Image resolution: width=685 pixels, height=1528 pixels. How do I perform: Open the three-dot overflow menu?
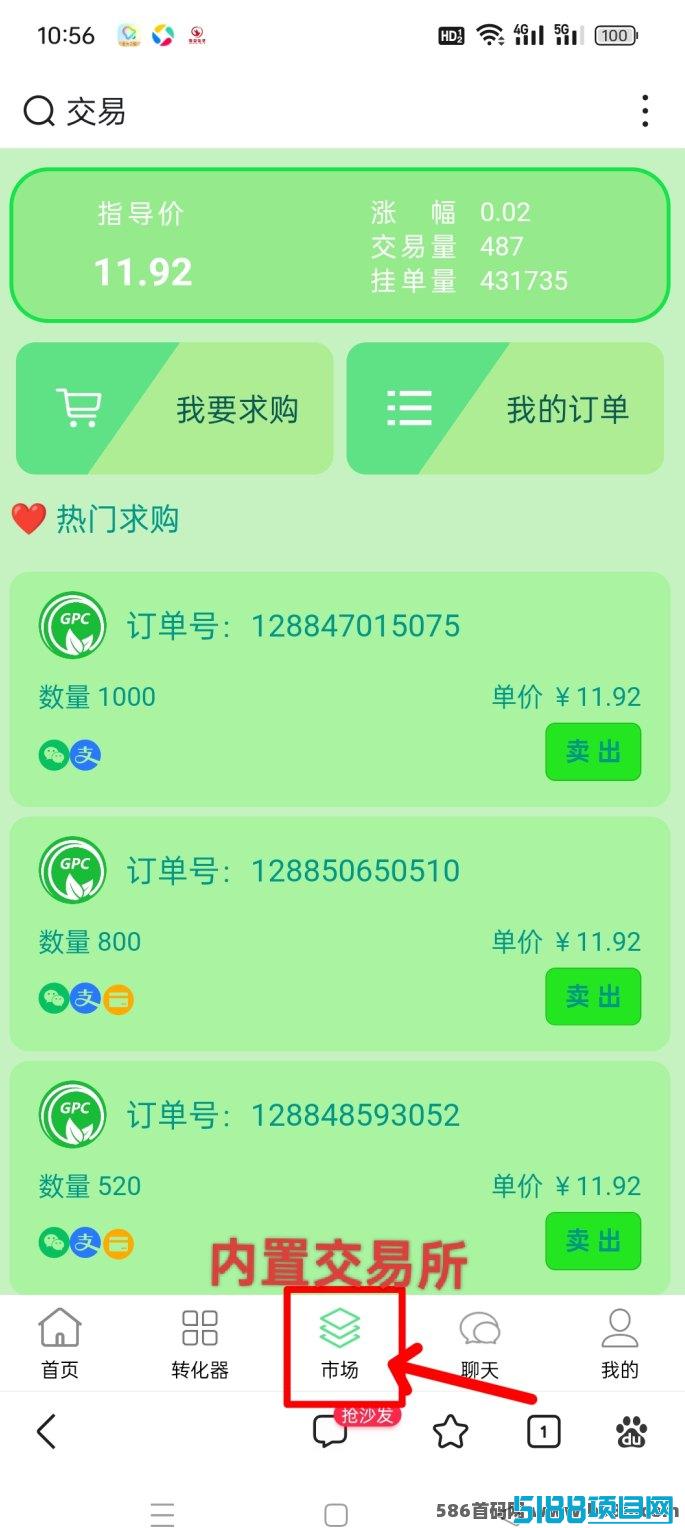645,111
